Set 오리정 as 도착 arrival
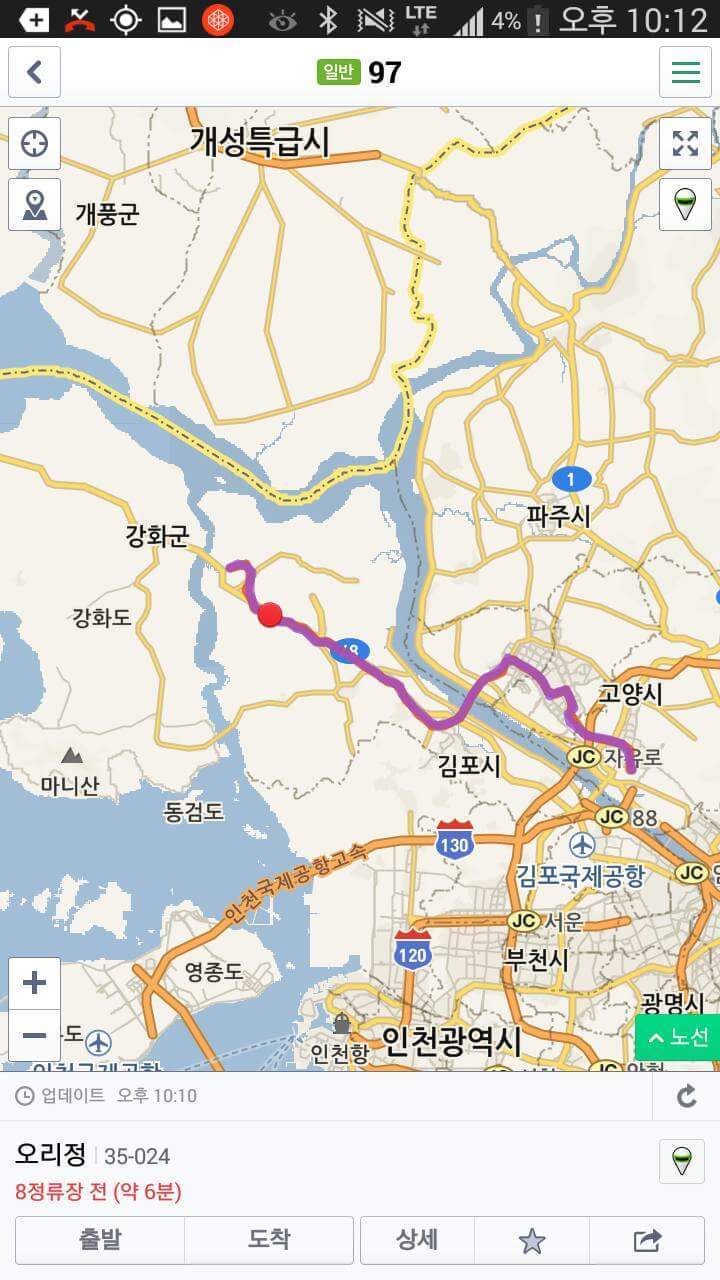 (269, 1240)
